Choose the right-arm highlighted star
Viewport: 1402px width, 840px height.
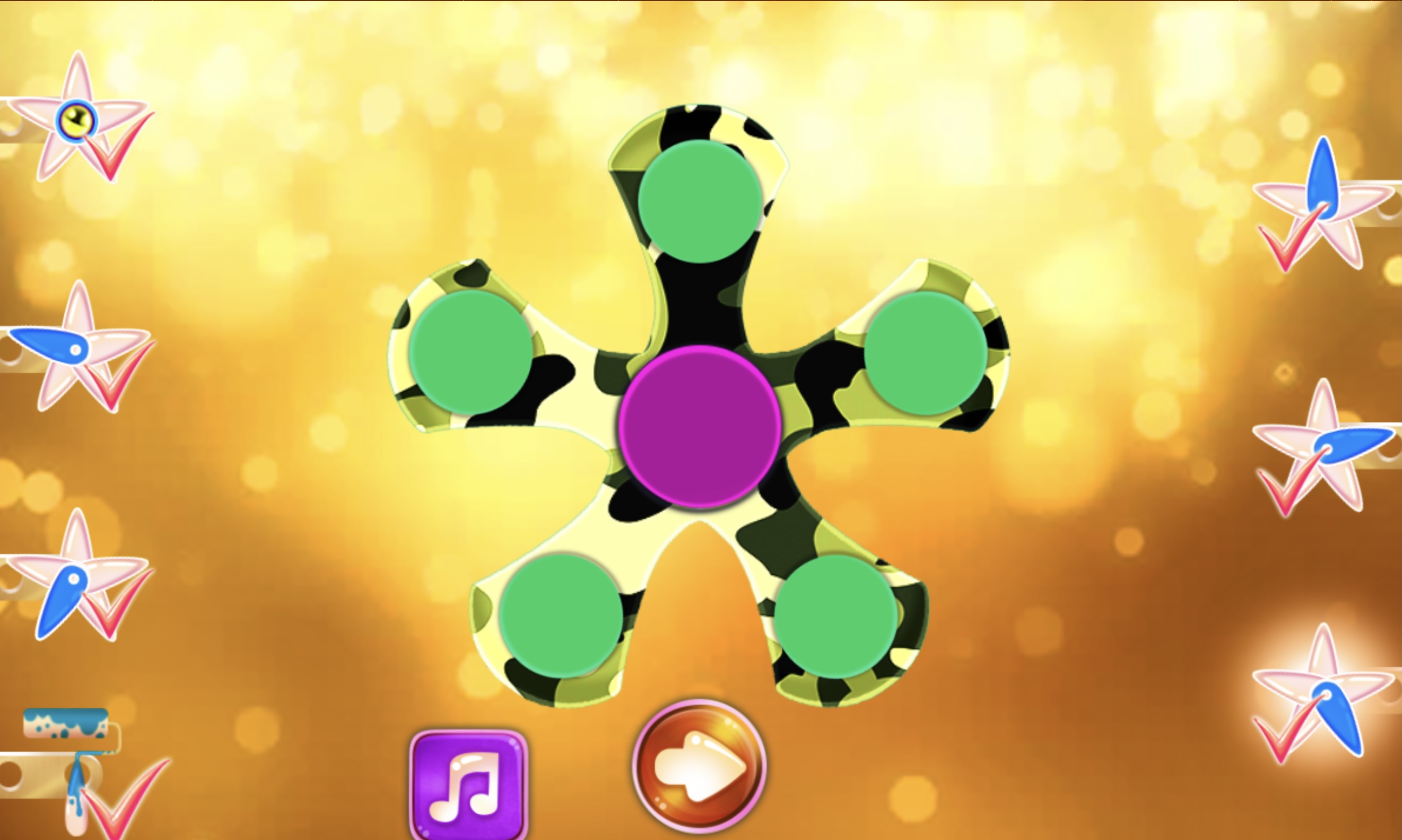point(1324,446)
